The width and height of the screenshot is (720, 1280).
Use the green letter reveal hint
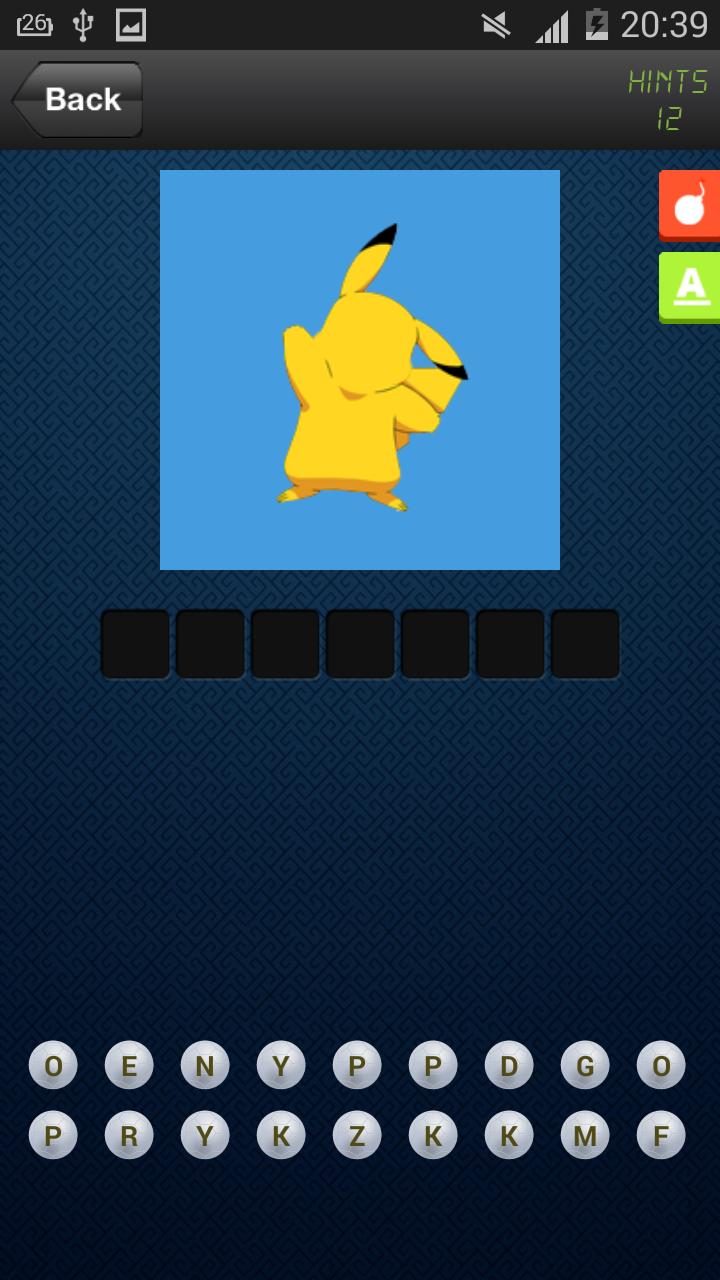[x=690, y=287]
